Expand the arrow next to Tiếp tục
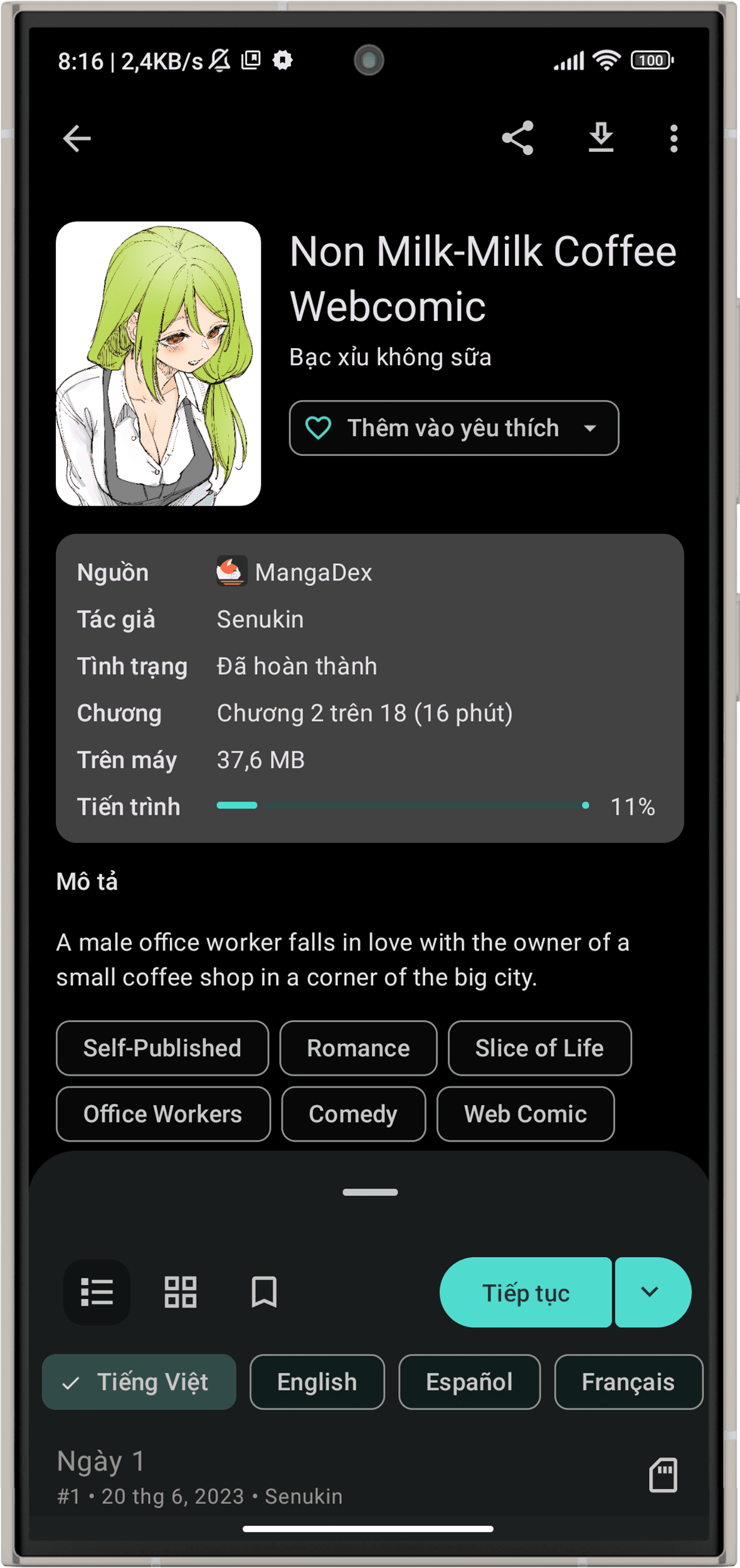 click(650, 1292)
